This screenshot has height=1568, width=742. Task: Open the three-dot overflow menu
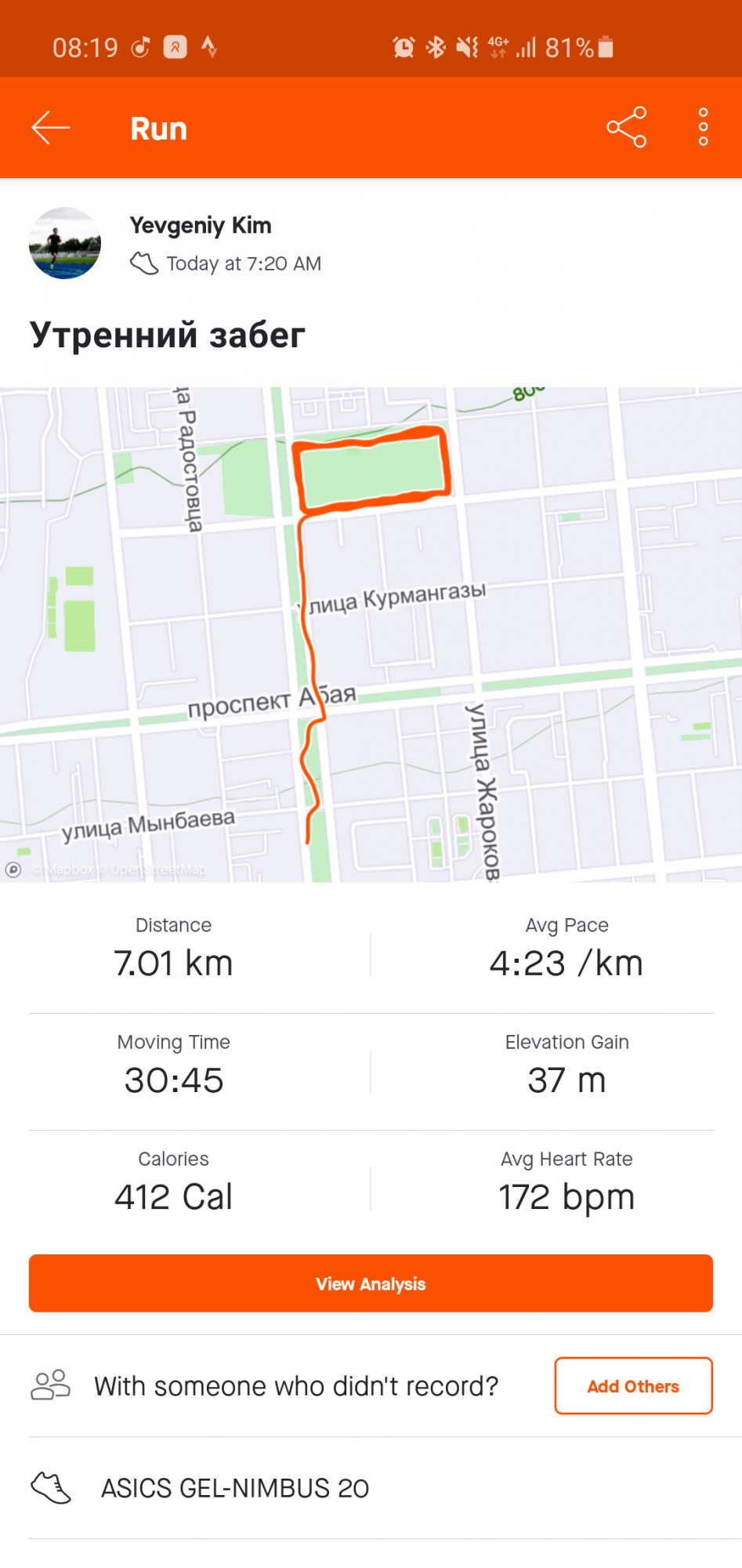pos(703,127)
